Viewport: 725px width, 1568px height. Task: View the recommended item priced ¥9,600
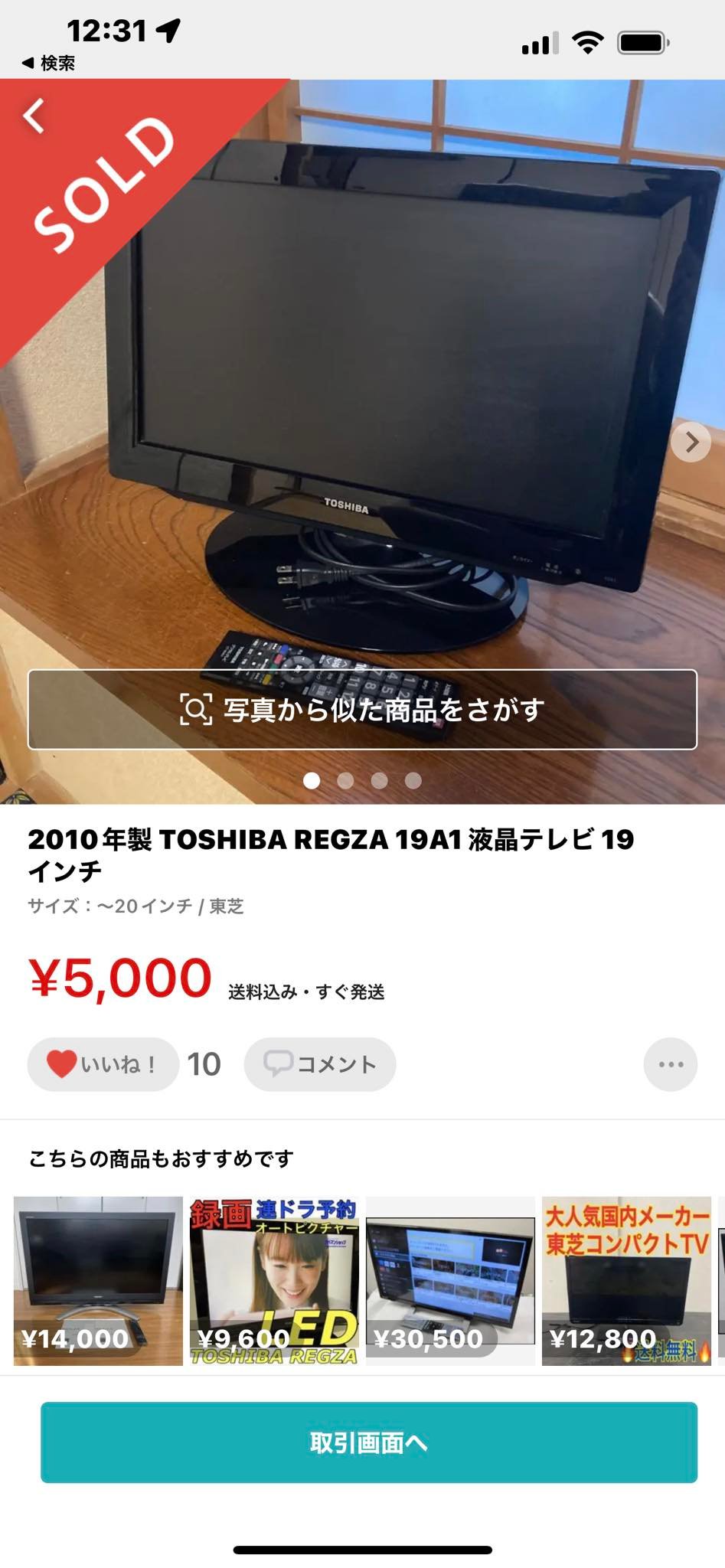click(274, 1280)
